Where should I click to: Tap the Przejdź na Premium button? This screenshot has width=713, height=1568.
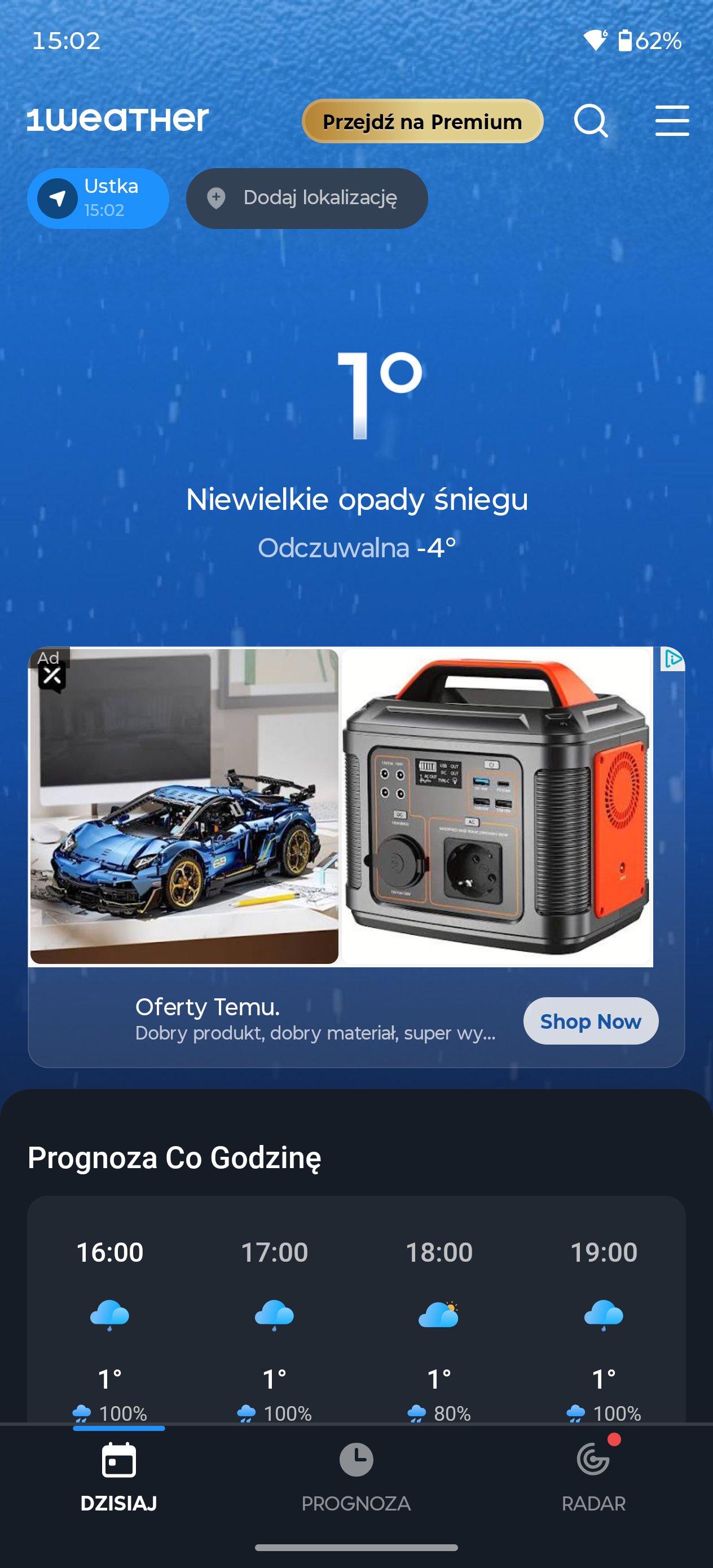[422, 122]
